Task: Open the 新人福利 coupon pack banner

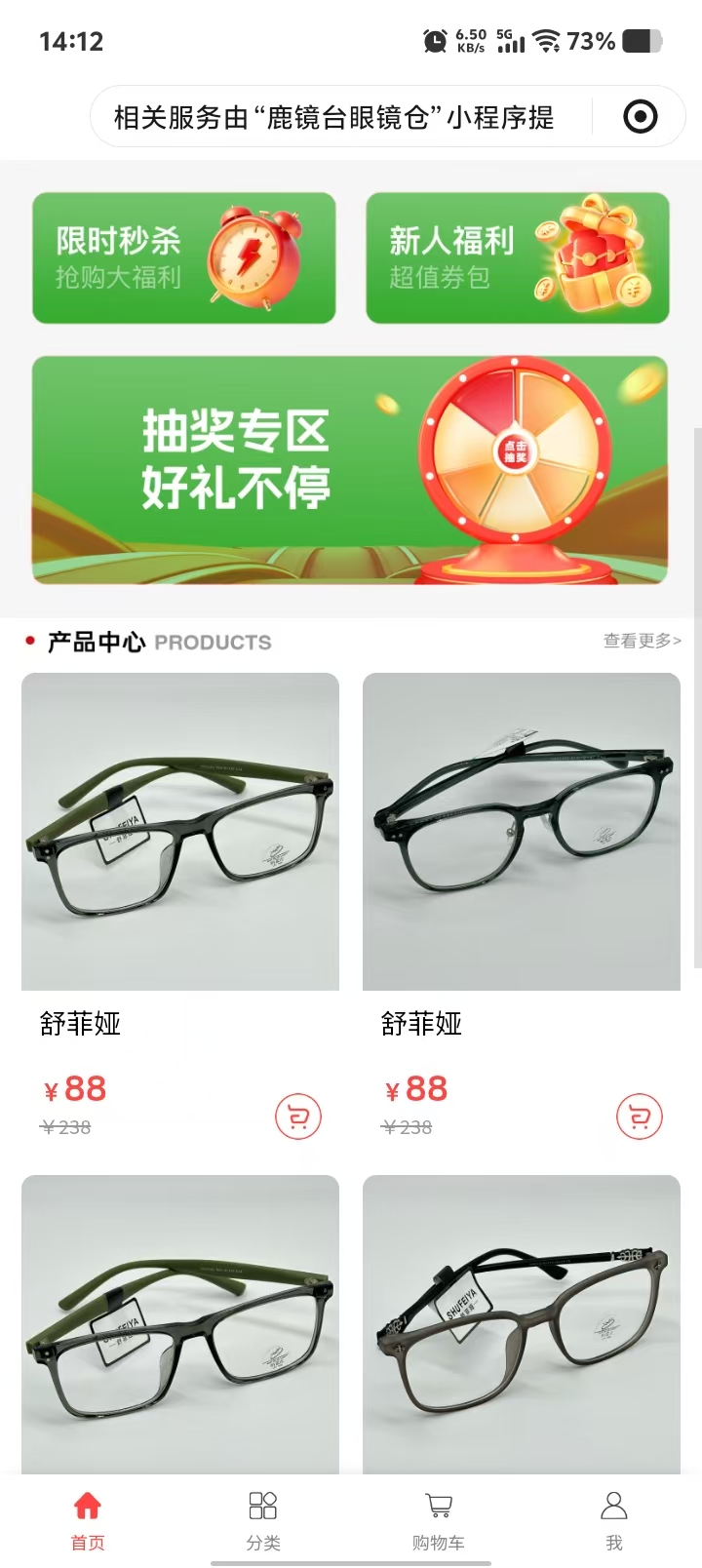Action: coord(518,258)
